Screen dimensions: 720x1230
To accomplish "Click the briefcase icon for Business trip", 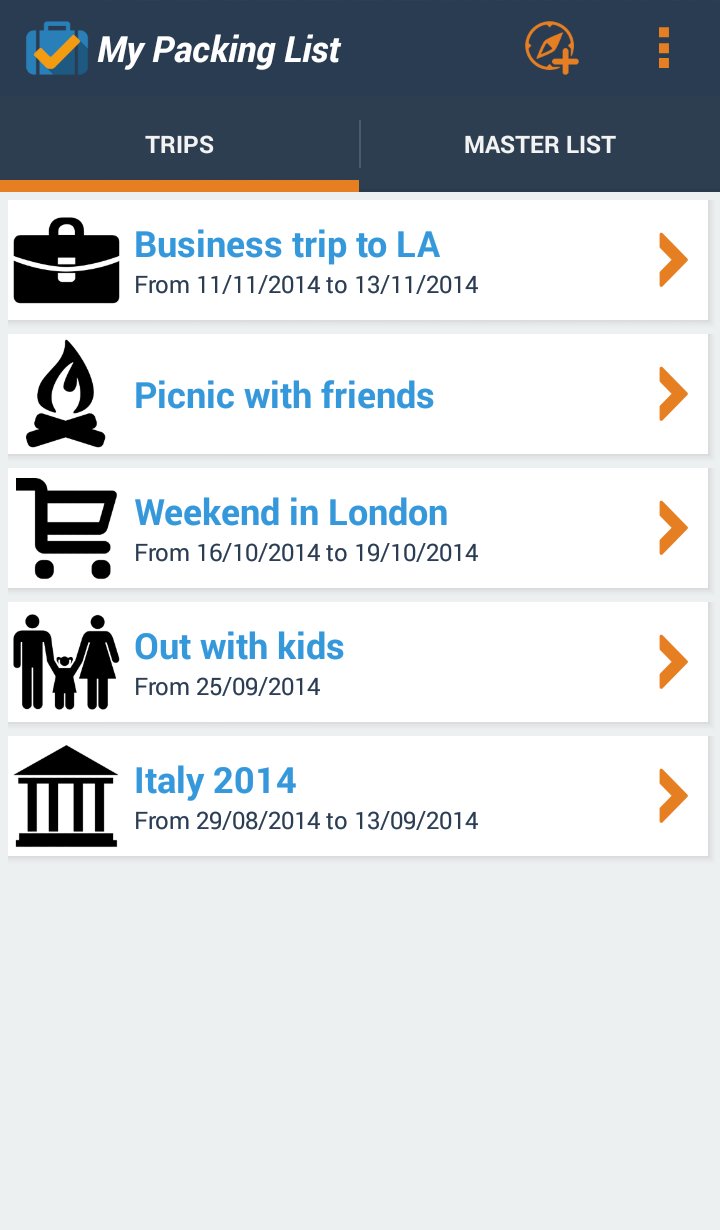I will [x=64, y=260].
